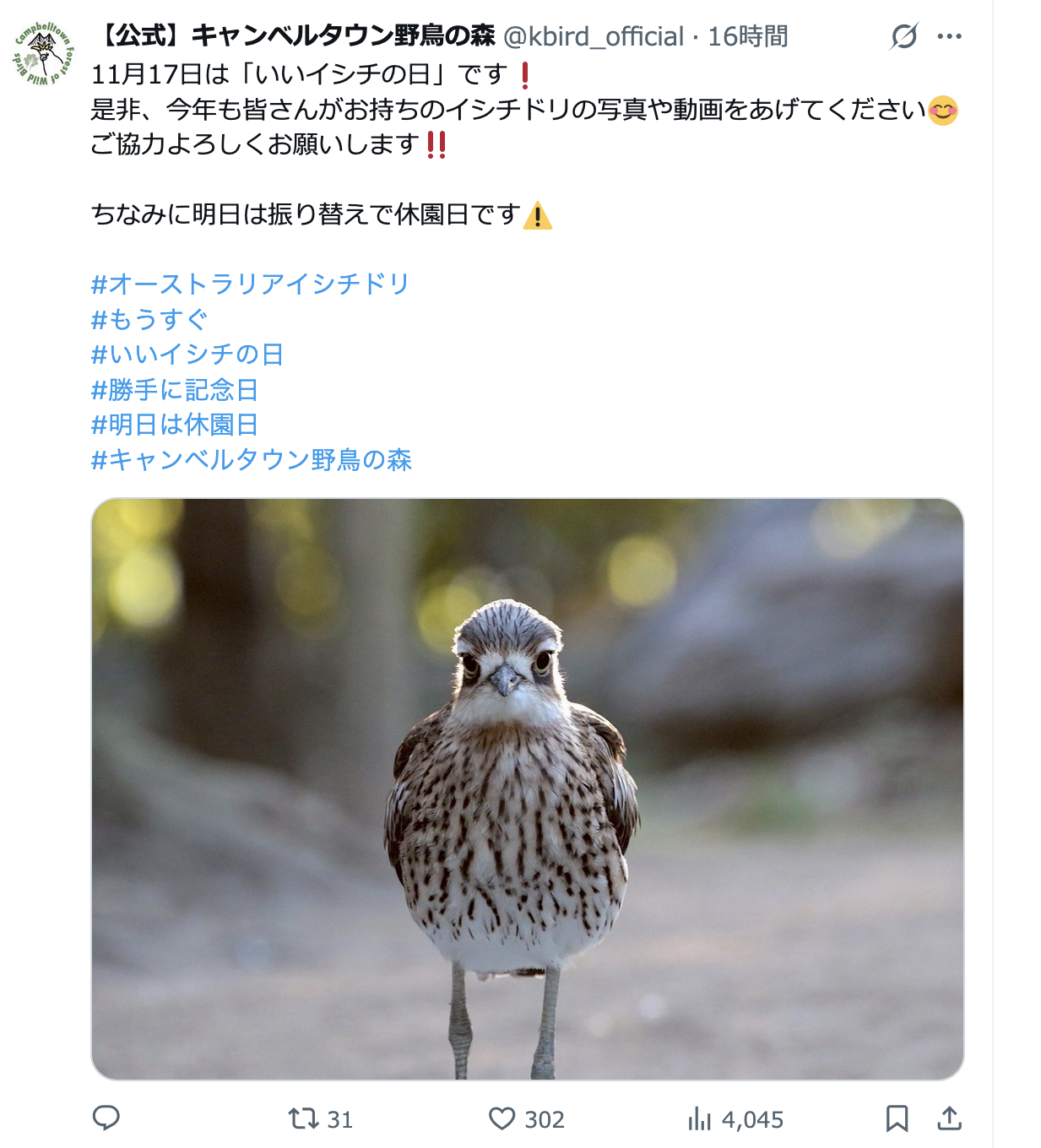Open hashtag #もうすぐ
Screen dimensions: 1041x1148
(x=149, y=319)
